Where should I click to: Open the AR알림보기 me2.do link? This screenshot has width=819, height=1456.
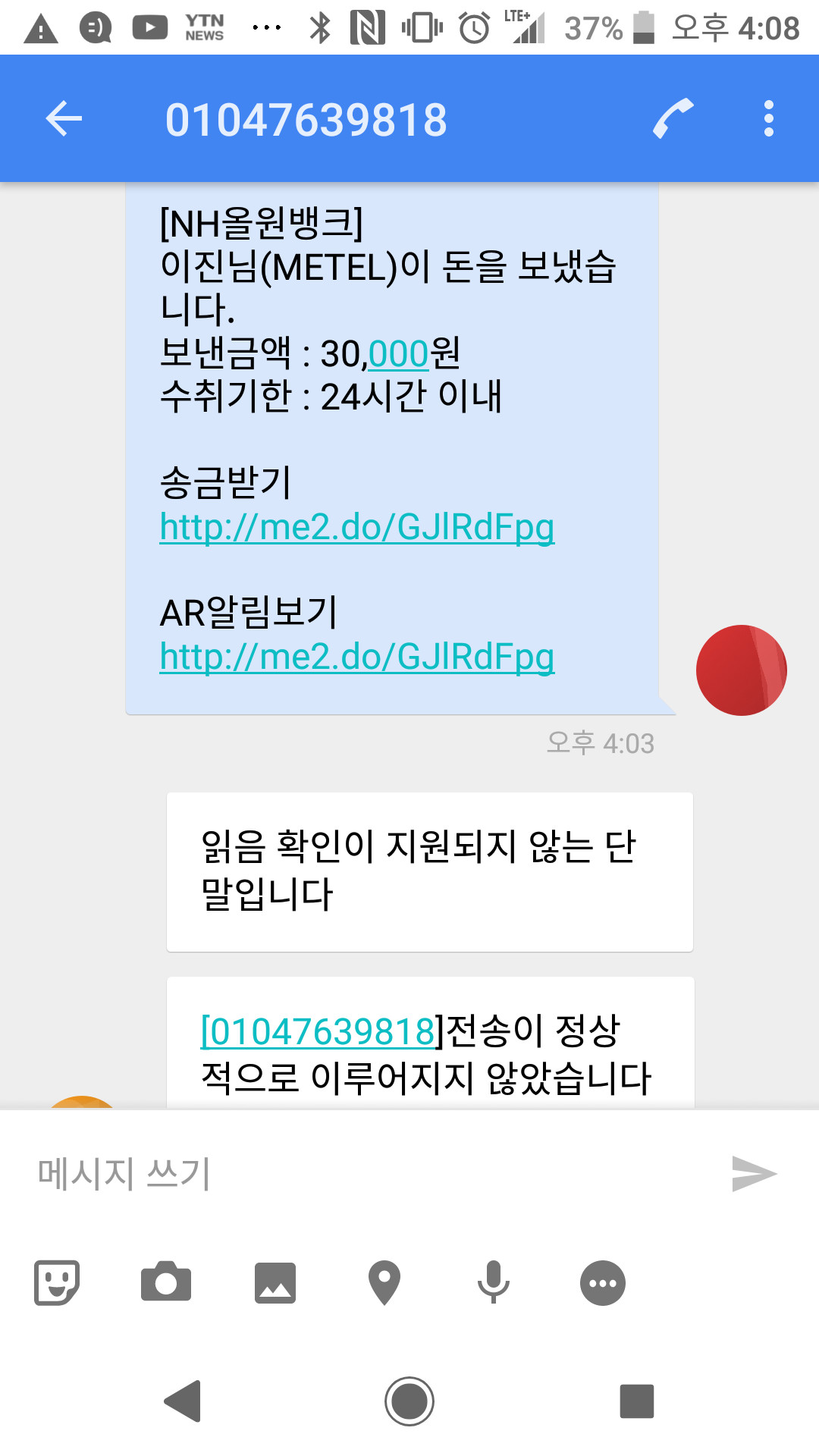coord(356,656)
